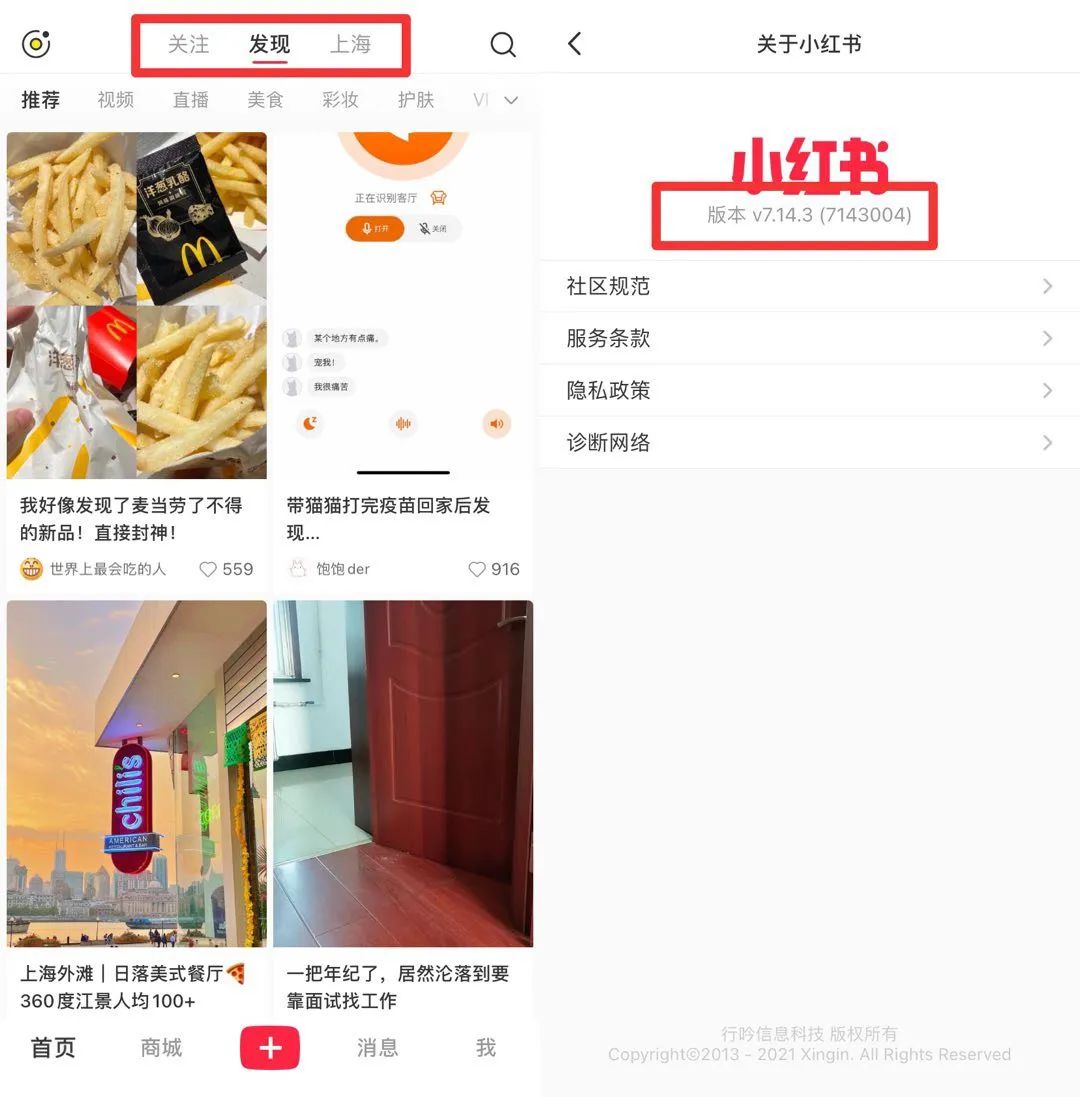Open the 消息 tab
This screenshot has width=1080, height=1097.
(x=377, y=1047)
